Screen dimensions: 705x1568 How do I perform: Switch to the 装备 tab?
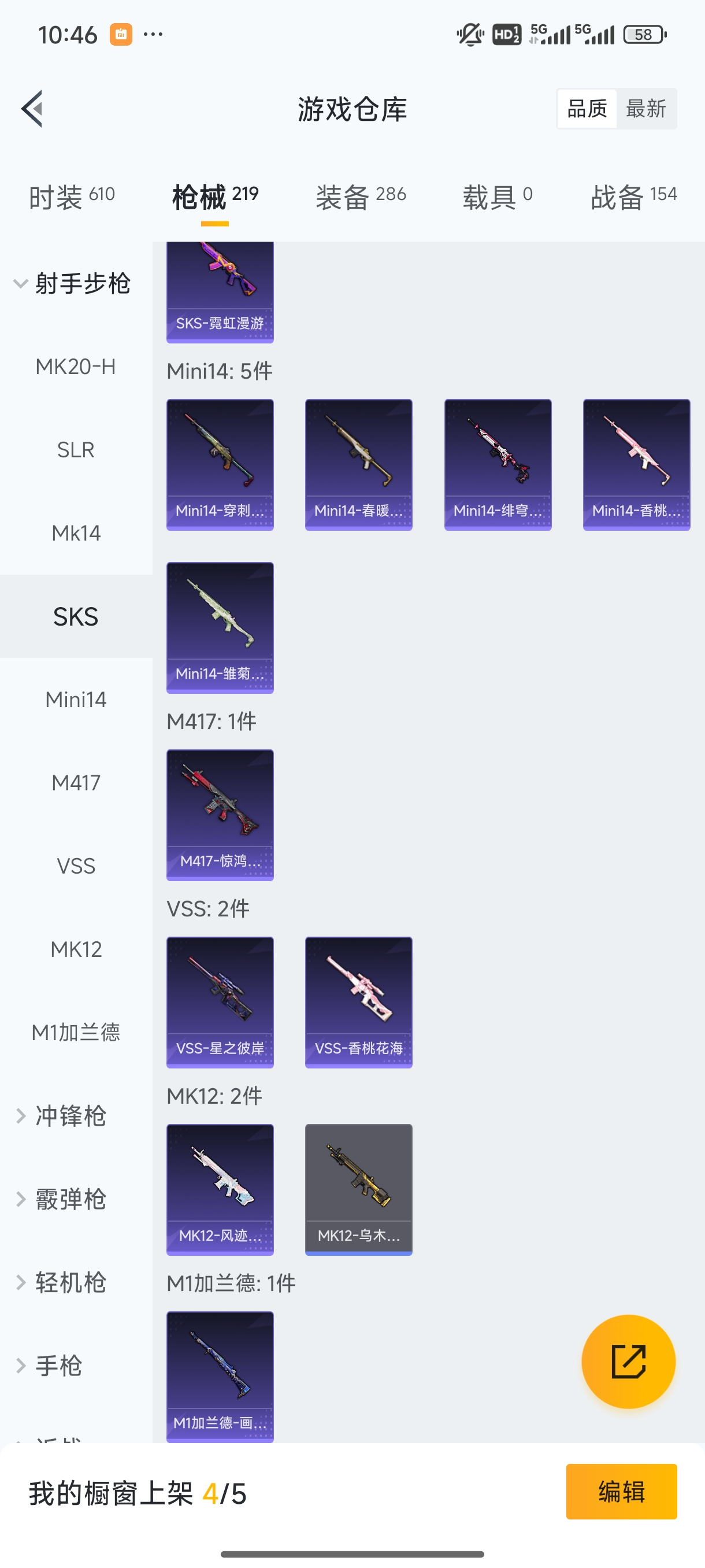coord(360,197)
